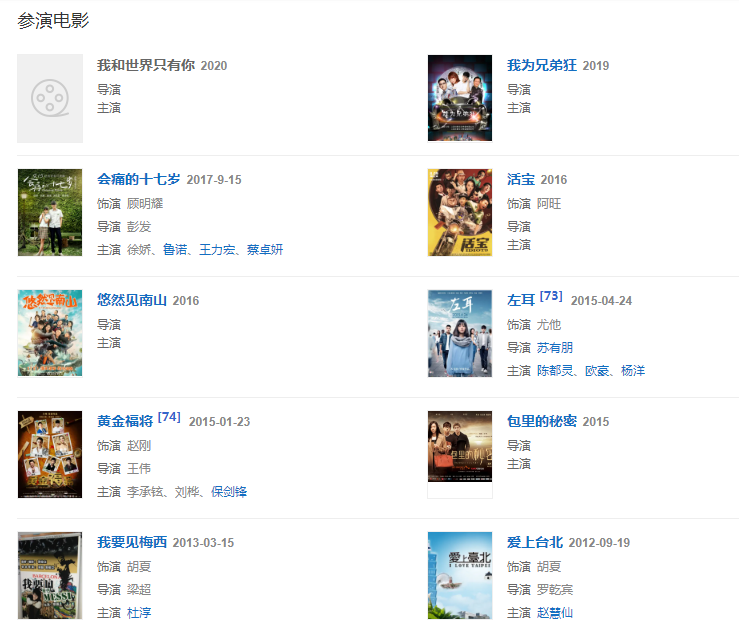The width and height of the screenshot is (739, 634).
Task: Open actor 杨洋's page
Action: [x=632, y=371]
